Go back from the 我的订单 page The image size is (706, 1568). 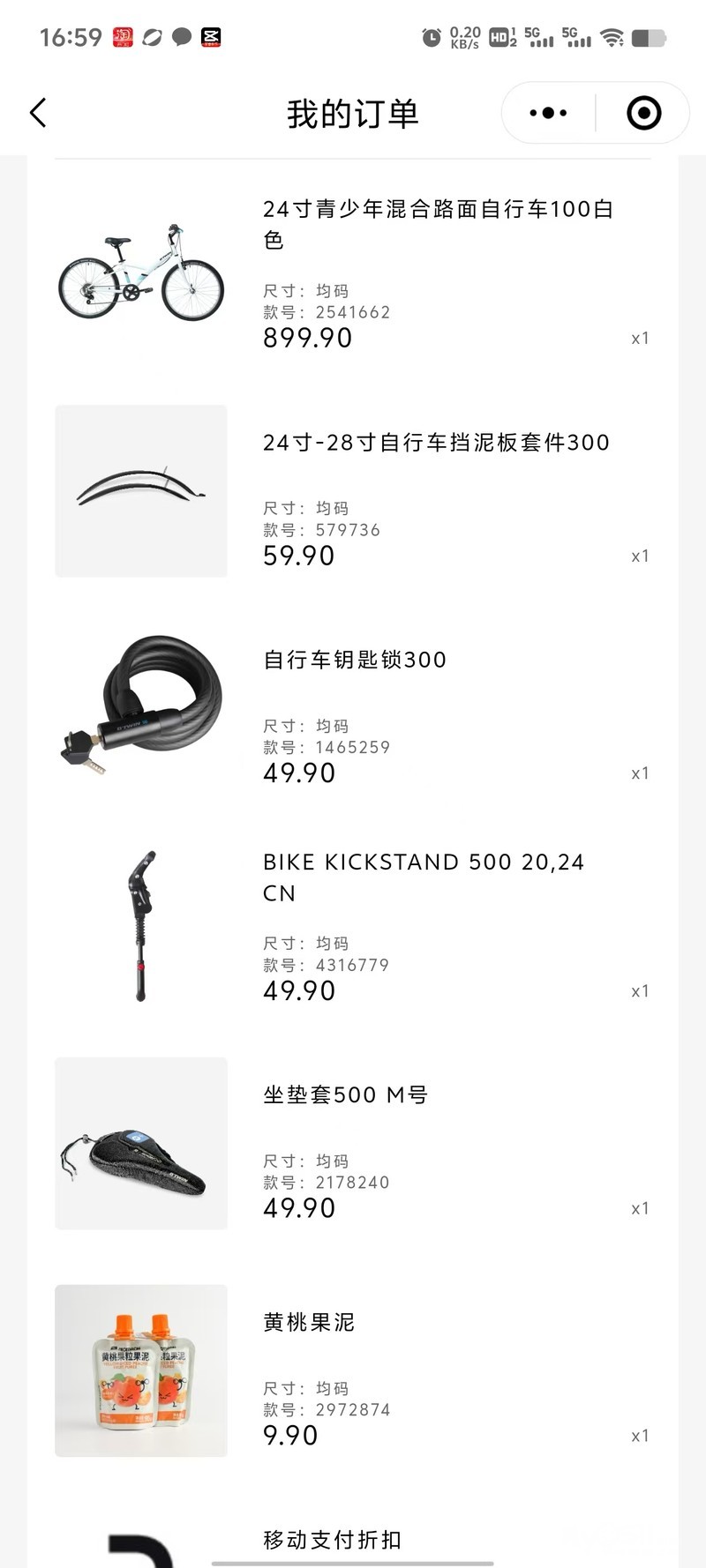click(x=38, y=113)
